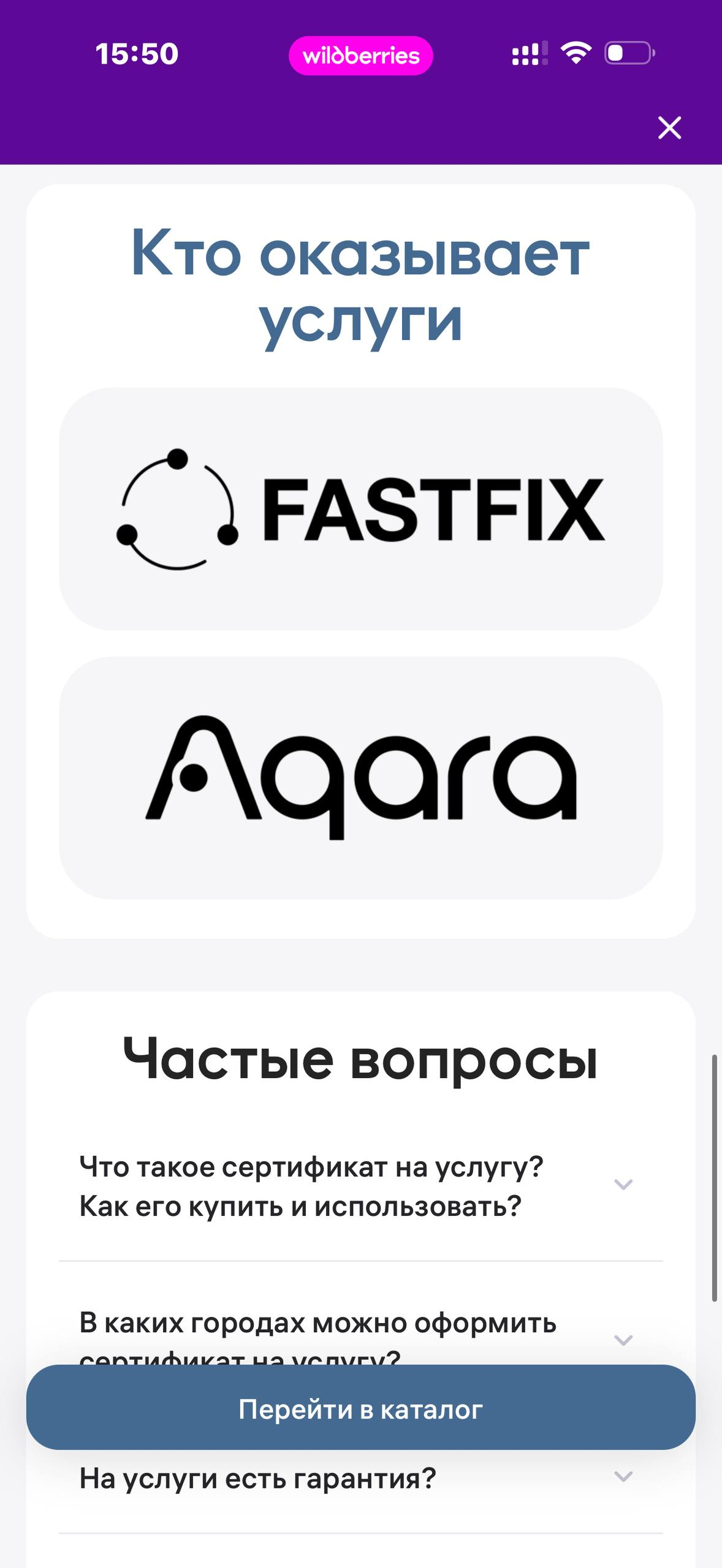Open the Aqara provider card
Image resolution: width=722 pixels, height=1568 pixels.
coord(361,778)
